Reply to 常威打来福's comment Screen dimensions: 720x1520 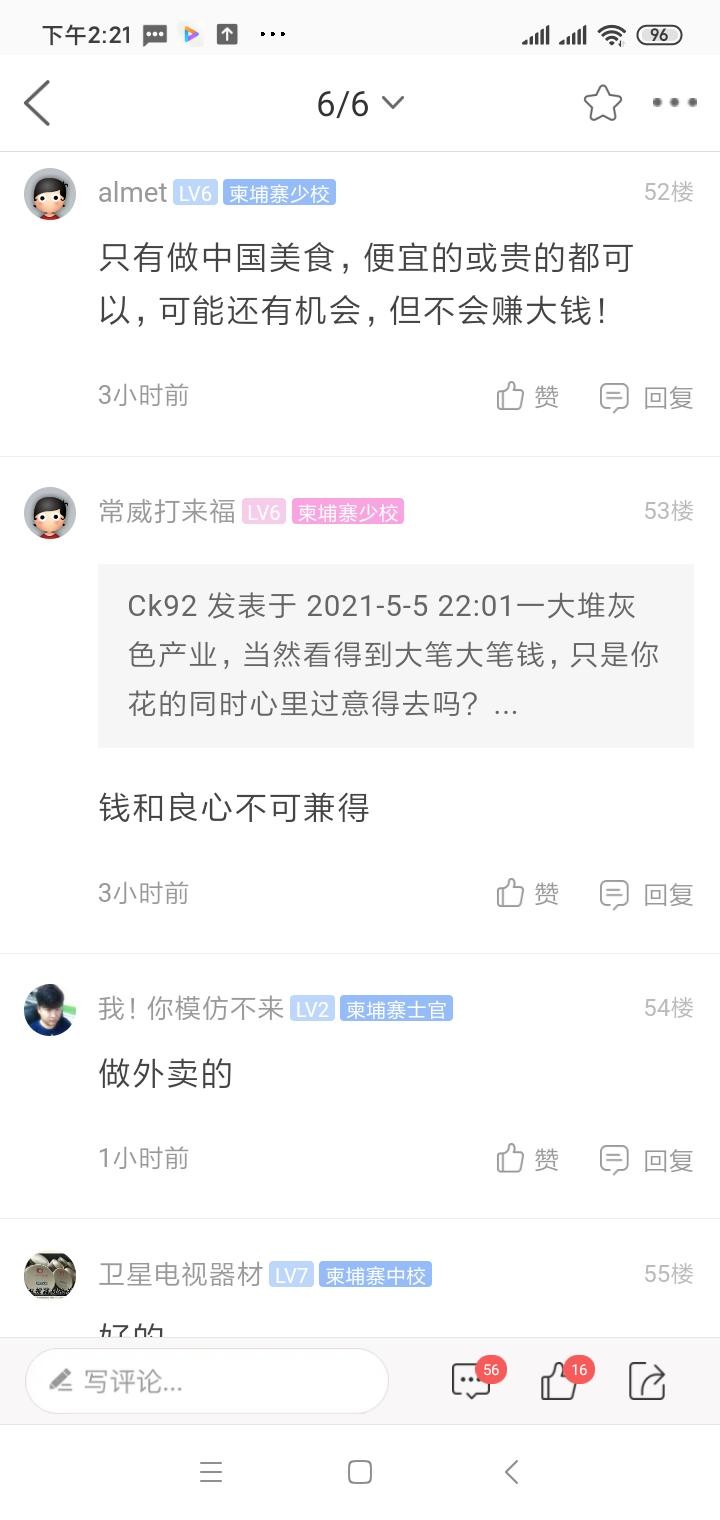(646, 893)
